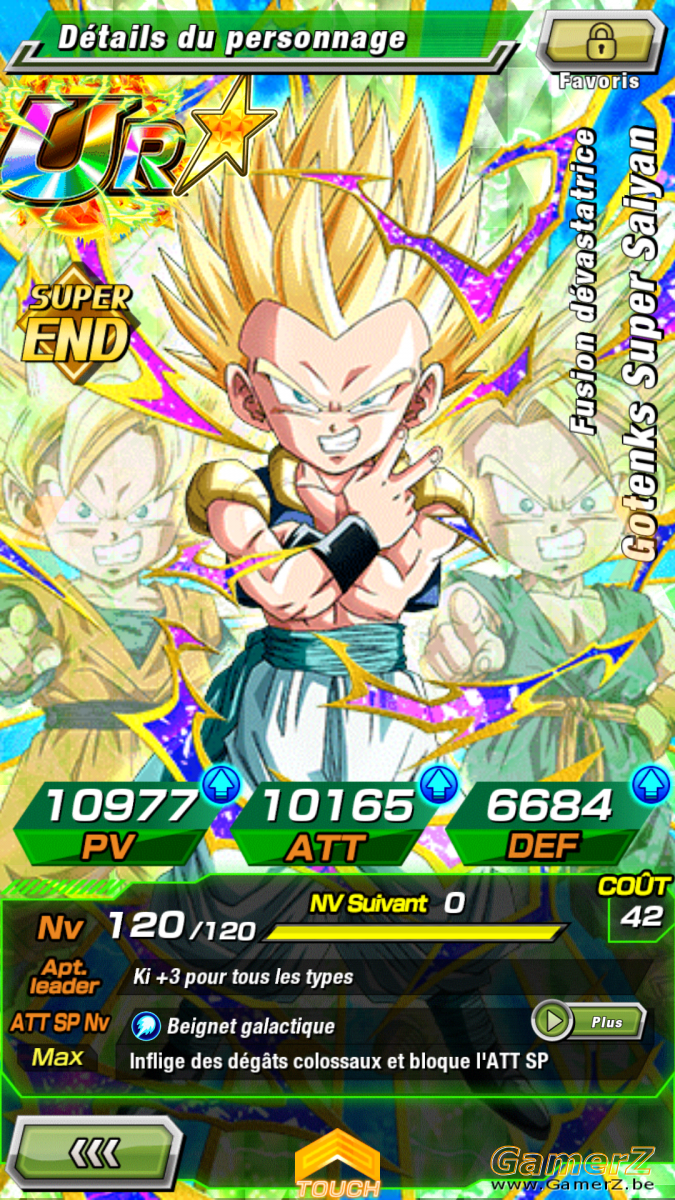Tap the TOUCH arrow to expand
Image resolution: width=675 pixels, height=1200 pixels.
coord(338,1165)
